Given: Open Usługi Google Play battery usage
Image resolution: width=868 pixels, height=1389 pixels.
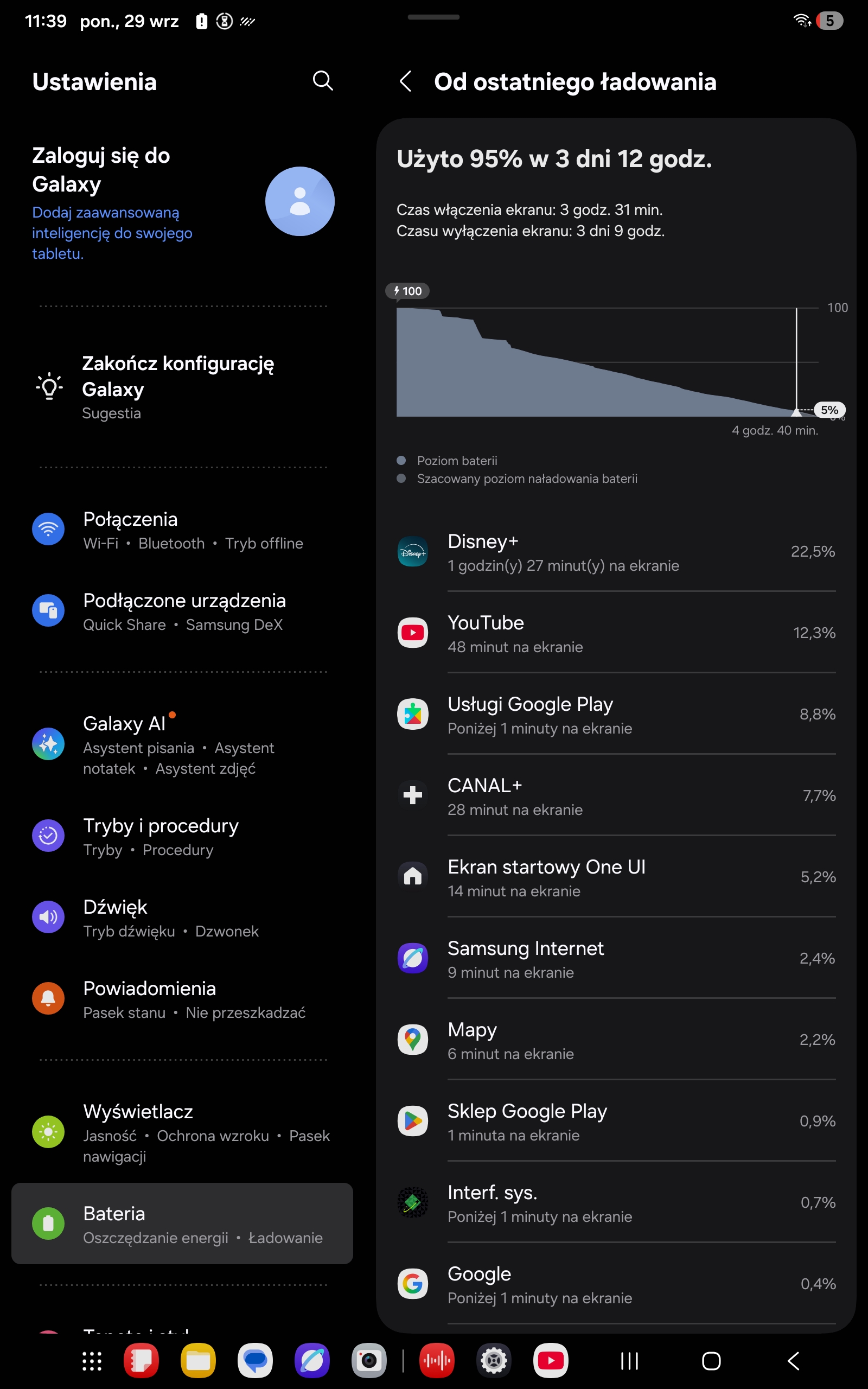Looking at the screenshot, I should [x=615, y=715].
